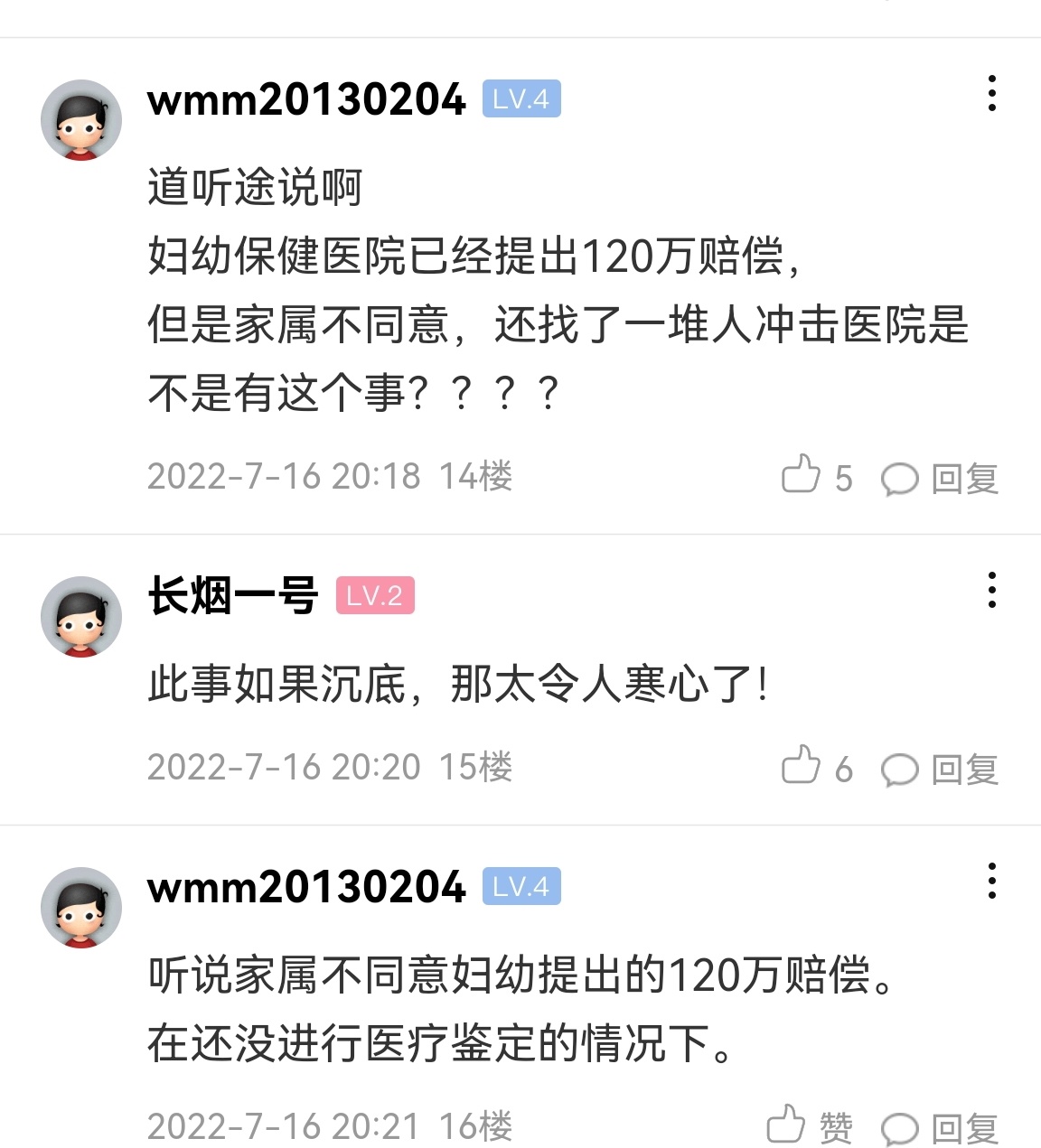Tap wmm20130204's avatar on the 14楼 comment
Screen dimensions: 1041x1148
coord(81,120)
